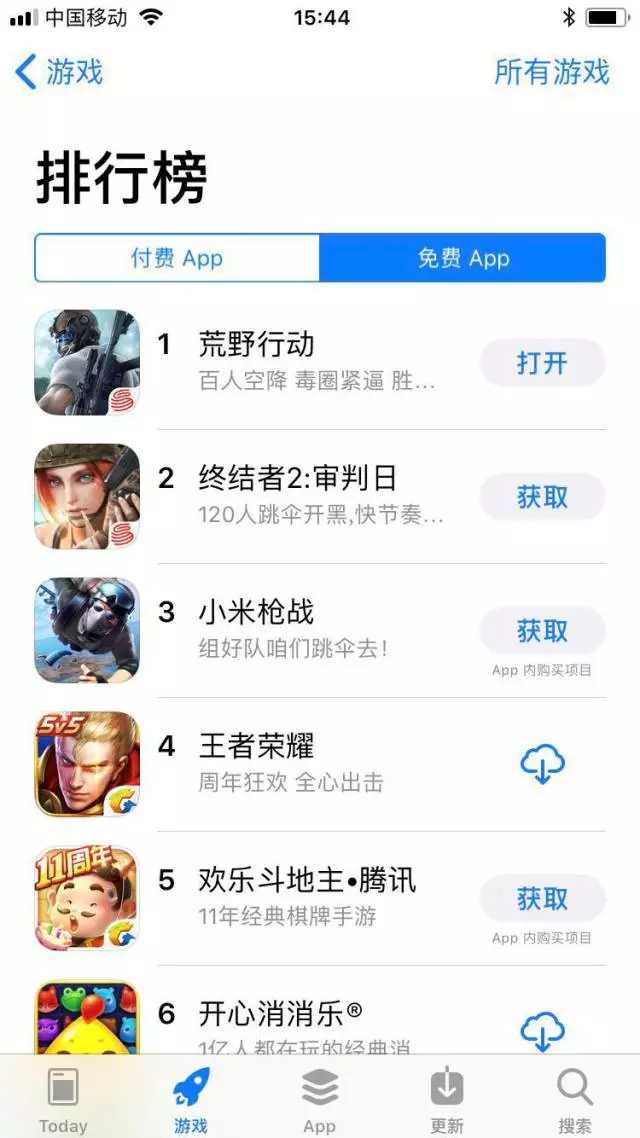Tap 获取 for 欢乐斗地主•腾讯
640x1138 pixels.
pos(542,898)
